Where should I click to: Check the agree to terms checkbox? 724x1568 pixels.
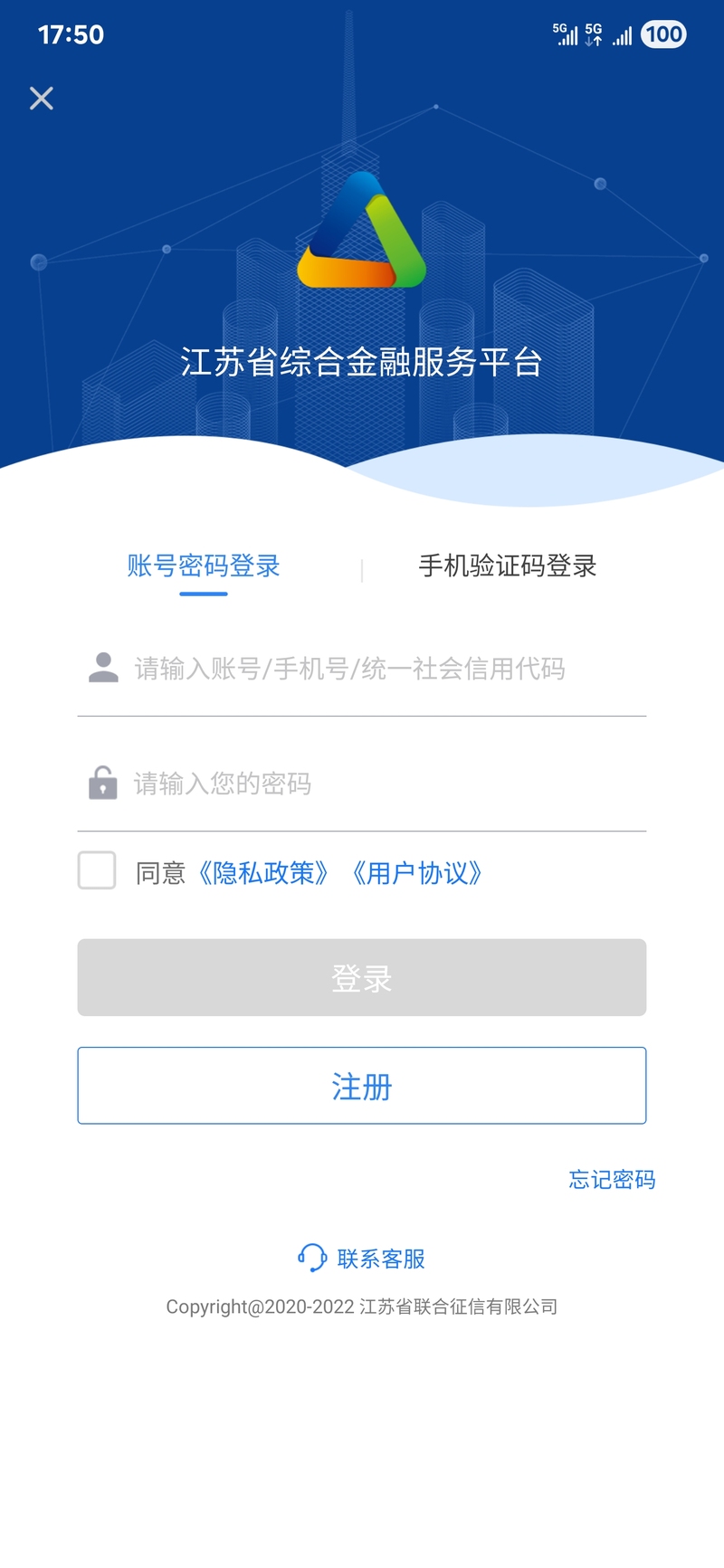click(97, 870)
